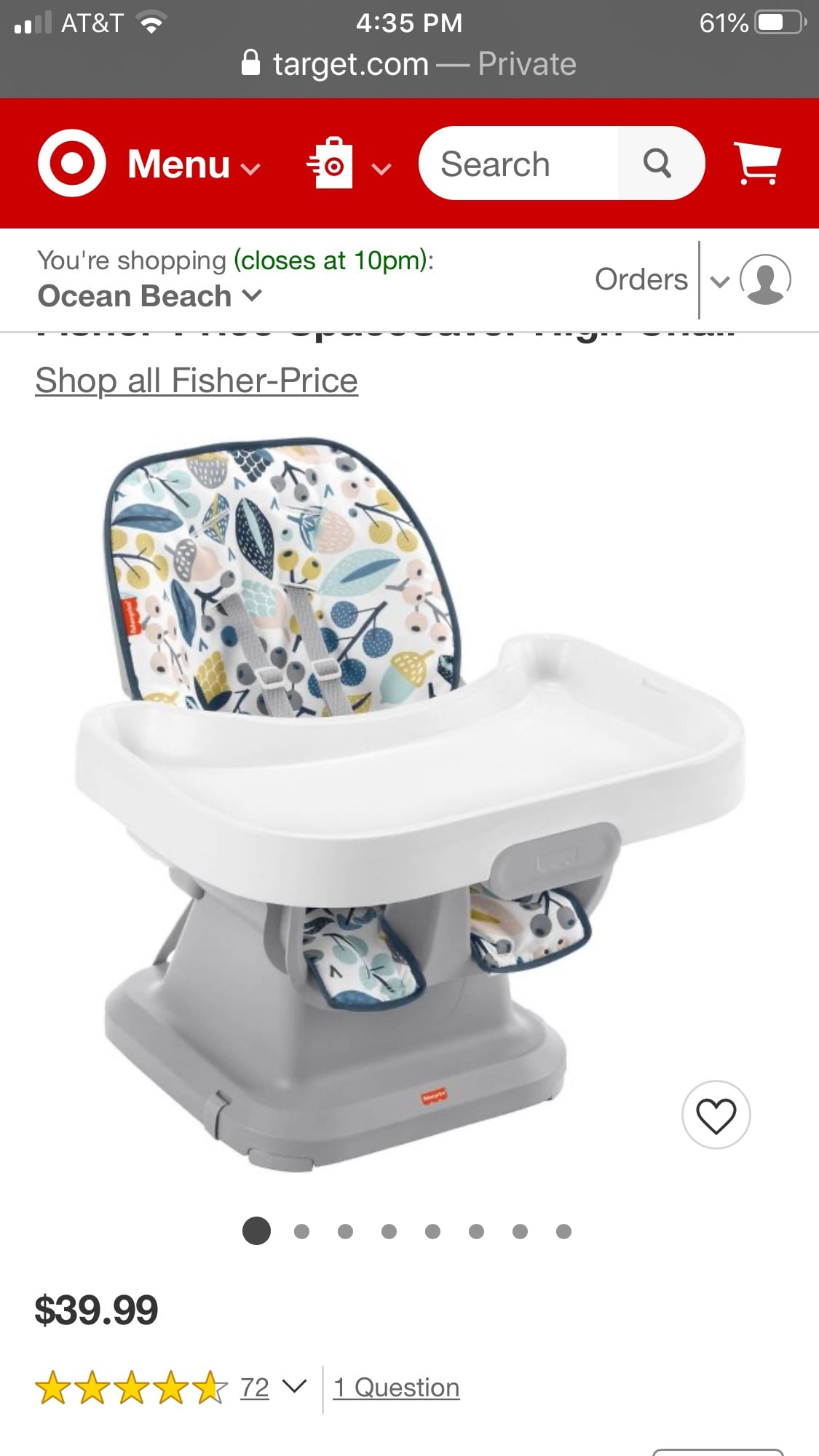
Task: Open the shopping cart
Action: (x=758, y=164)
